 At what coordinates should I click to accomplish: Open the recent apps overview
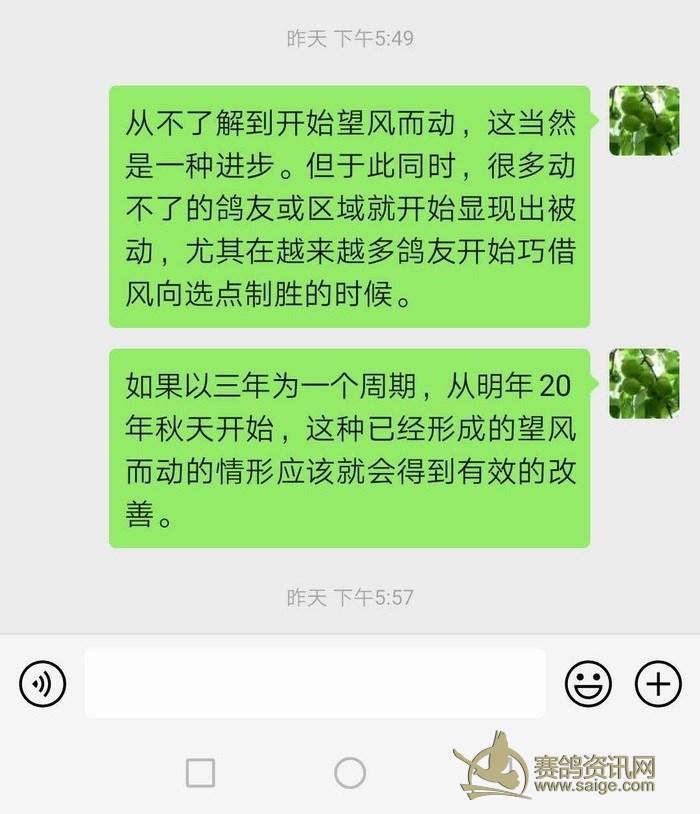(x=200, y=772)
